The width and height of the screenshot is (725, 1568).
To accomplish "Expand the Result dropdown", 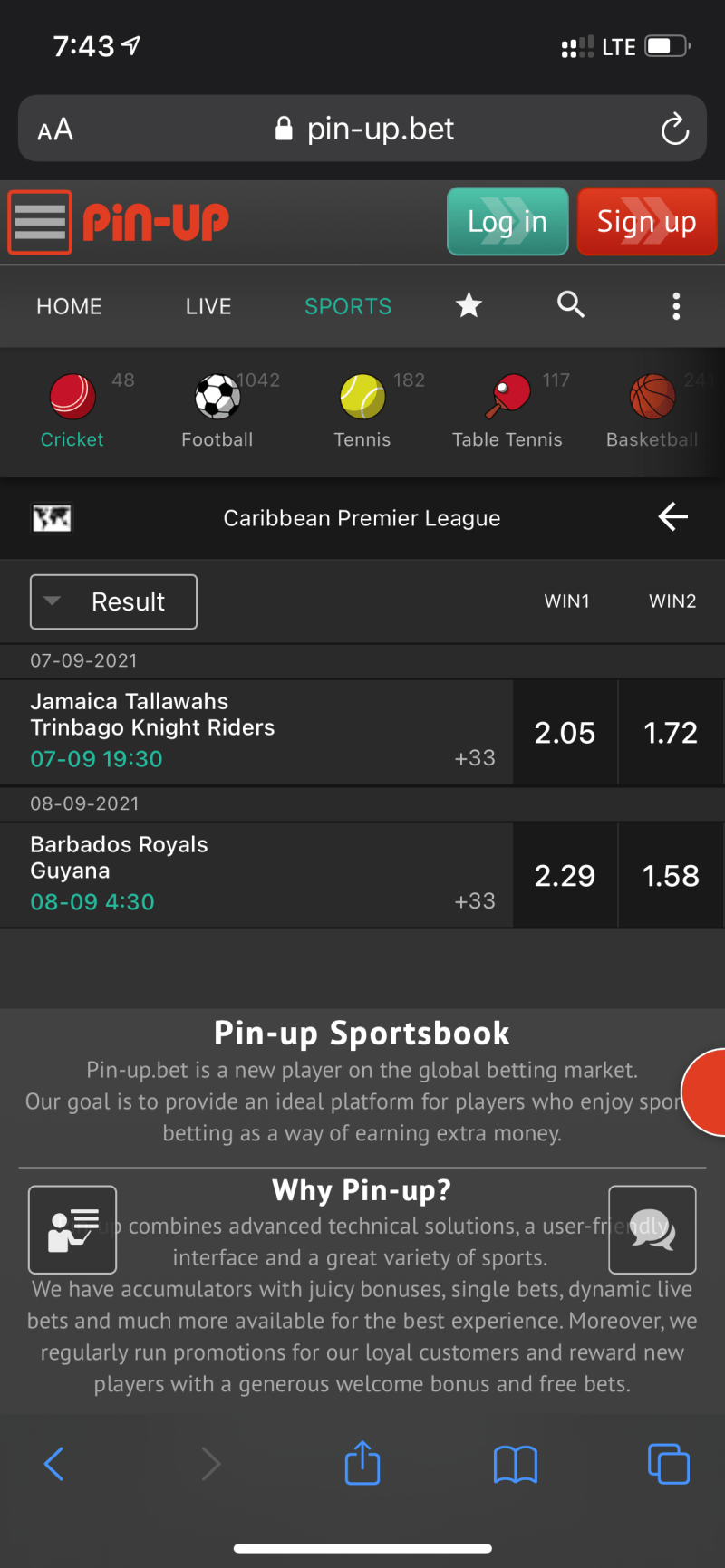I will pyautogui.click(x=113, y=601).
